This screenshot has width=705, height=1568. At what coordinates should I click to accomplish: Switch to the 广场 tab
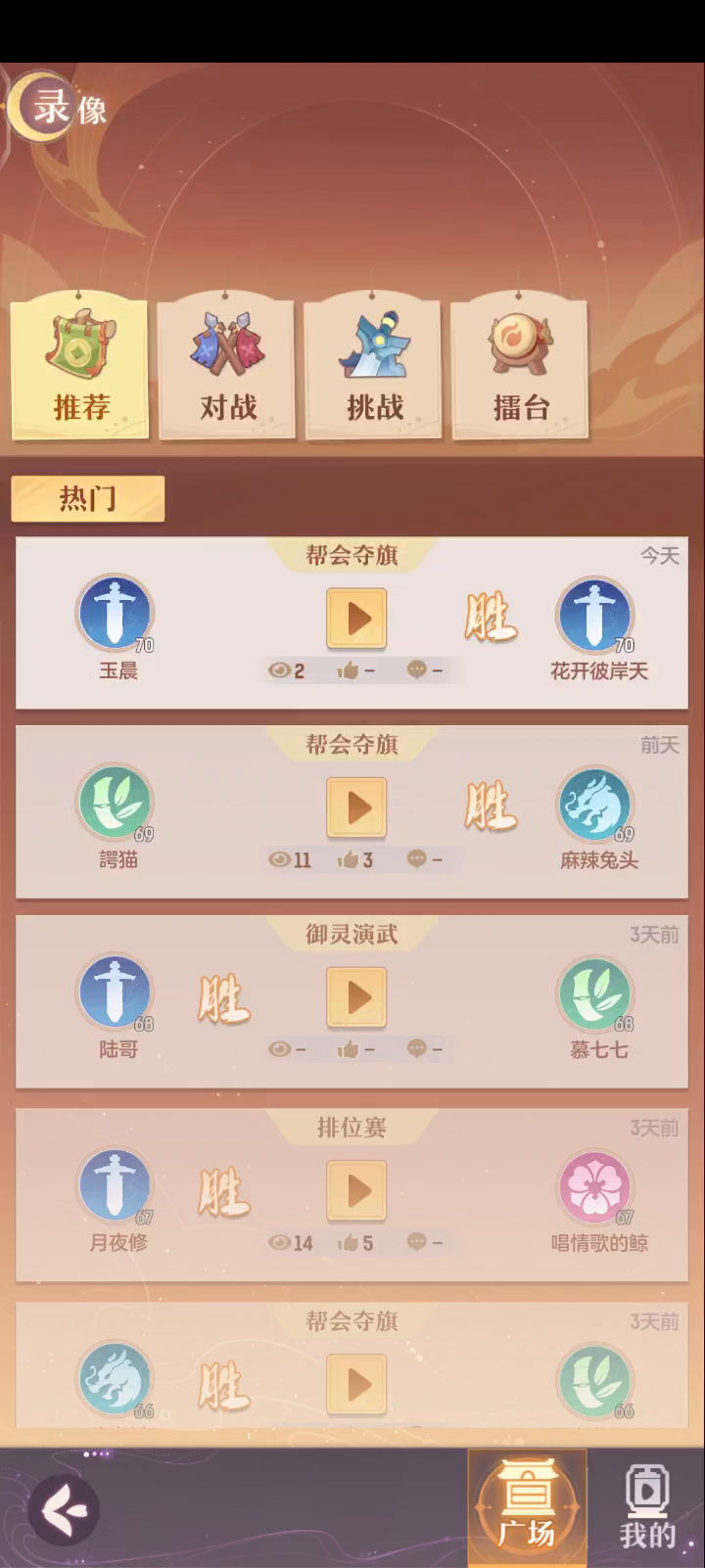pos(528,1508)
